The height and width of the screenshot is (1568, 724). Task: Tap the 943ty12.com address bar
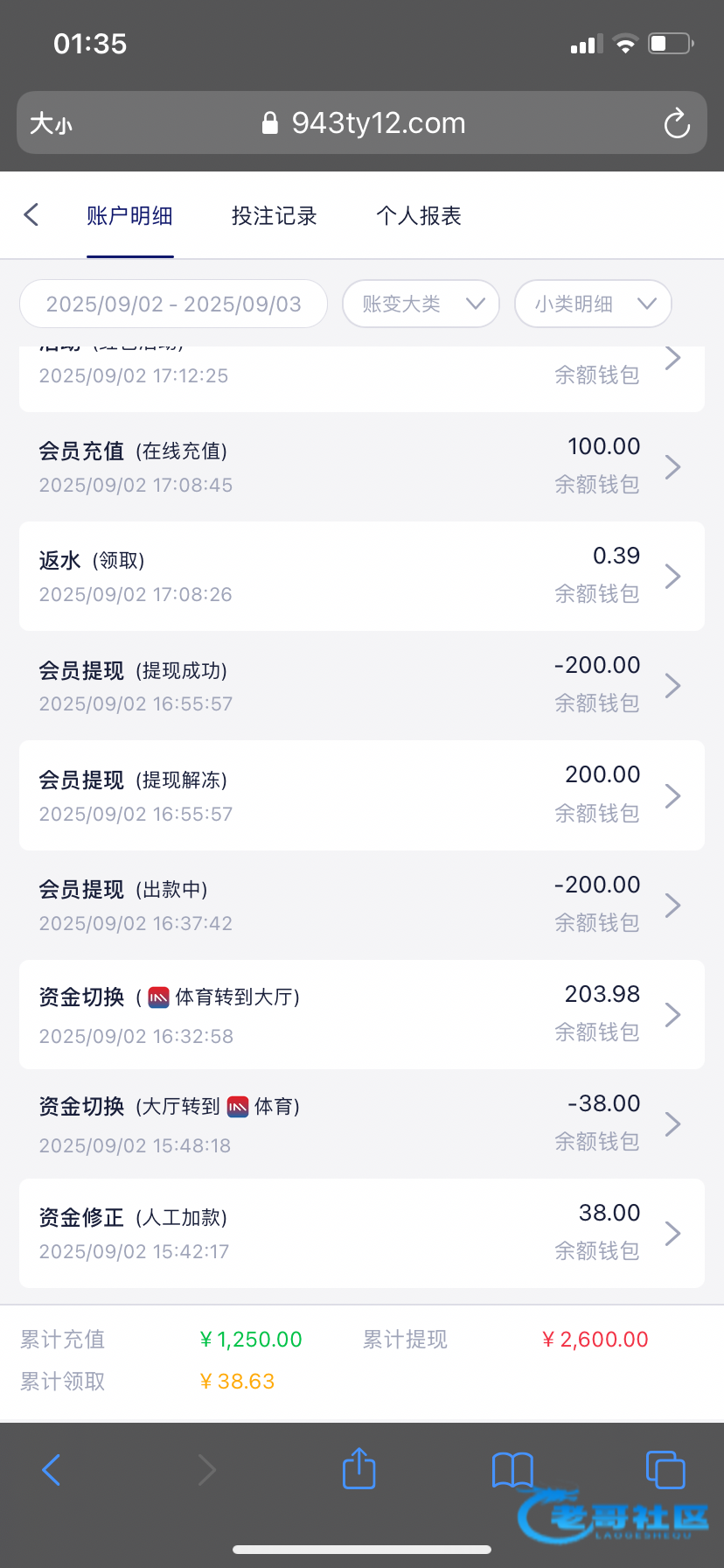pos(364,123)
